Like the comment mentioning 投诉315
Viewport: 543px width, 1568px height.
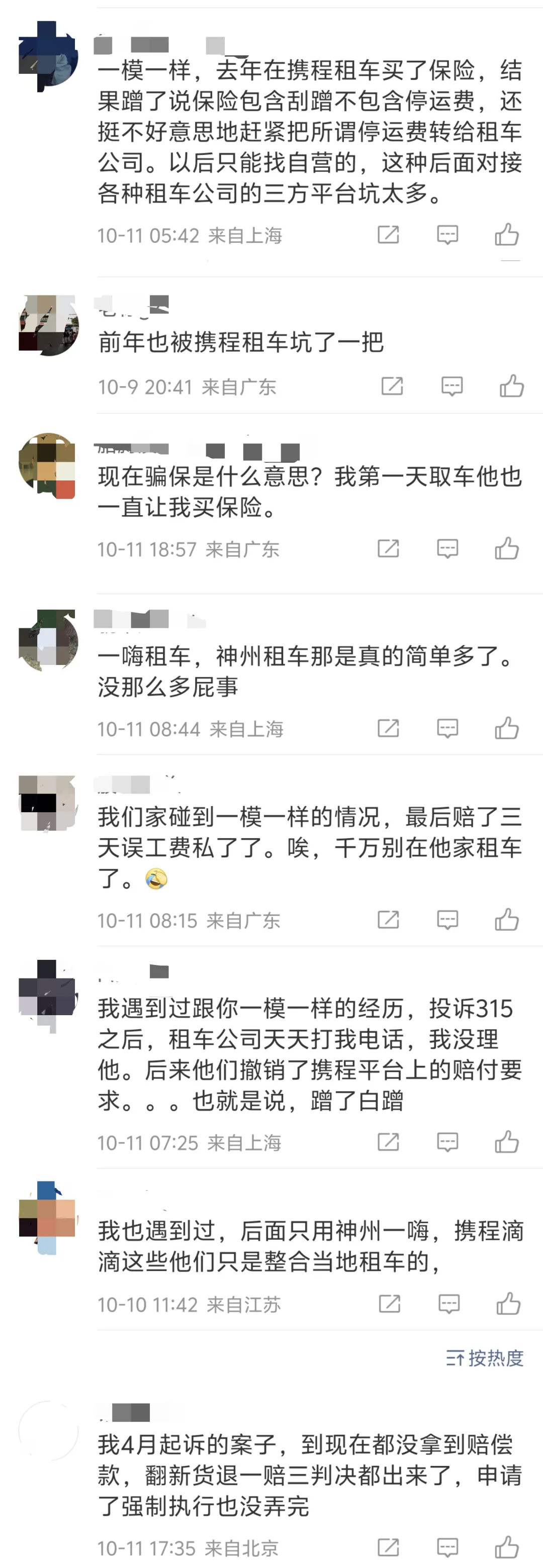pos(506,1142)
